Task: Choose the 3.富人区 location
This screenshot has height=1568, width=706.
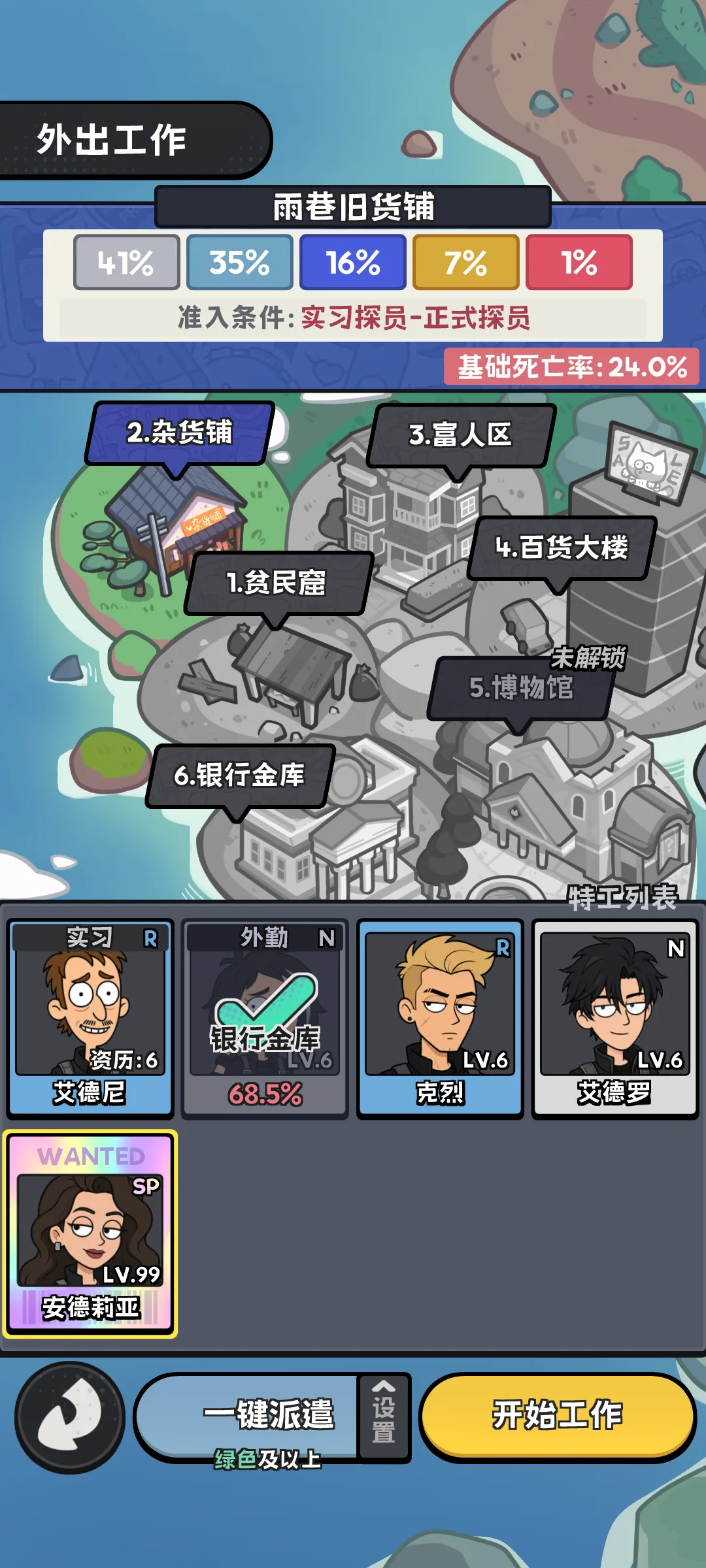Action: point(460,435)
